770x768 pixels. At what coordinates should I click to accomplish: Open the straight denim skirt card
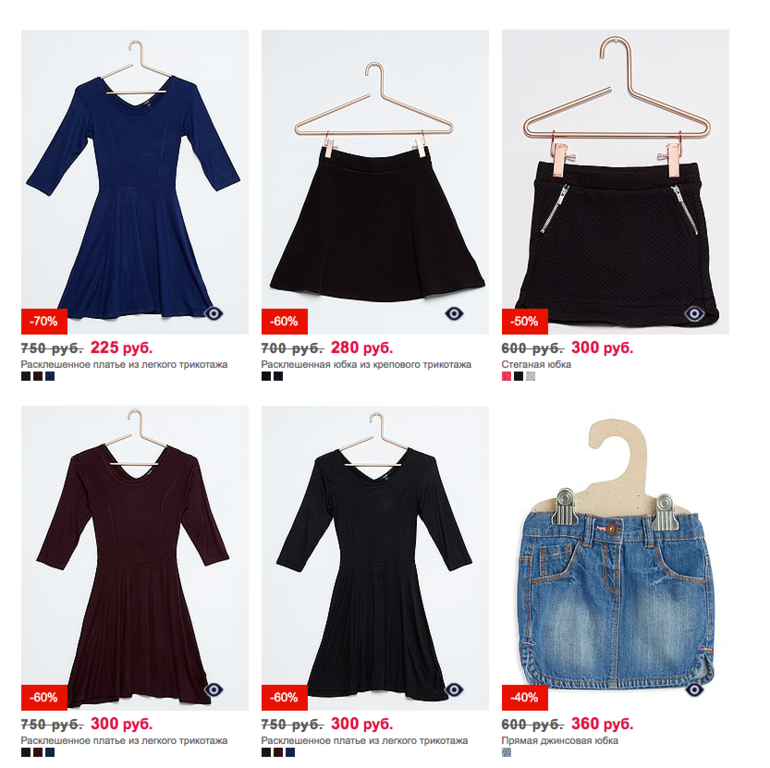(x=615, y=560)
